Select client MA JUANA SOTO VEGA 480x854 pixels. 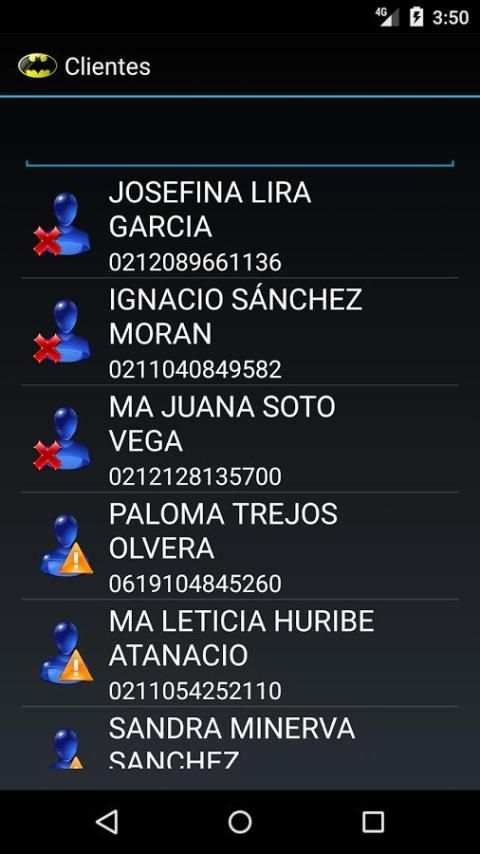240,439
